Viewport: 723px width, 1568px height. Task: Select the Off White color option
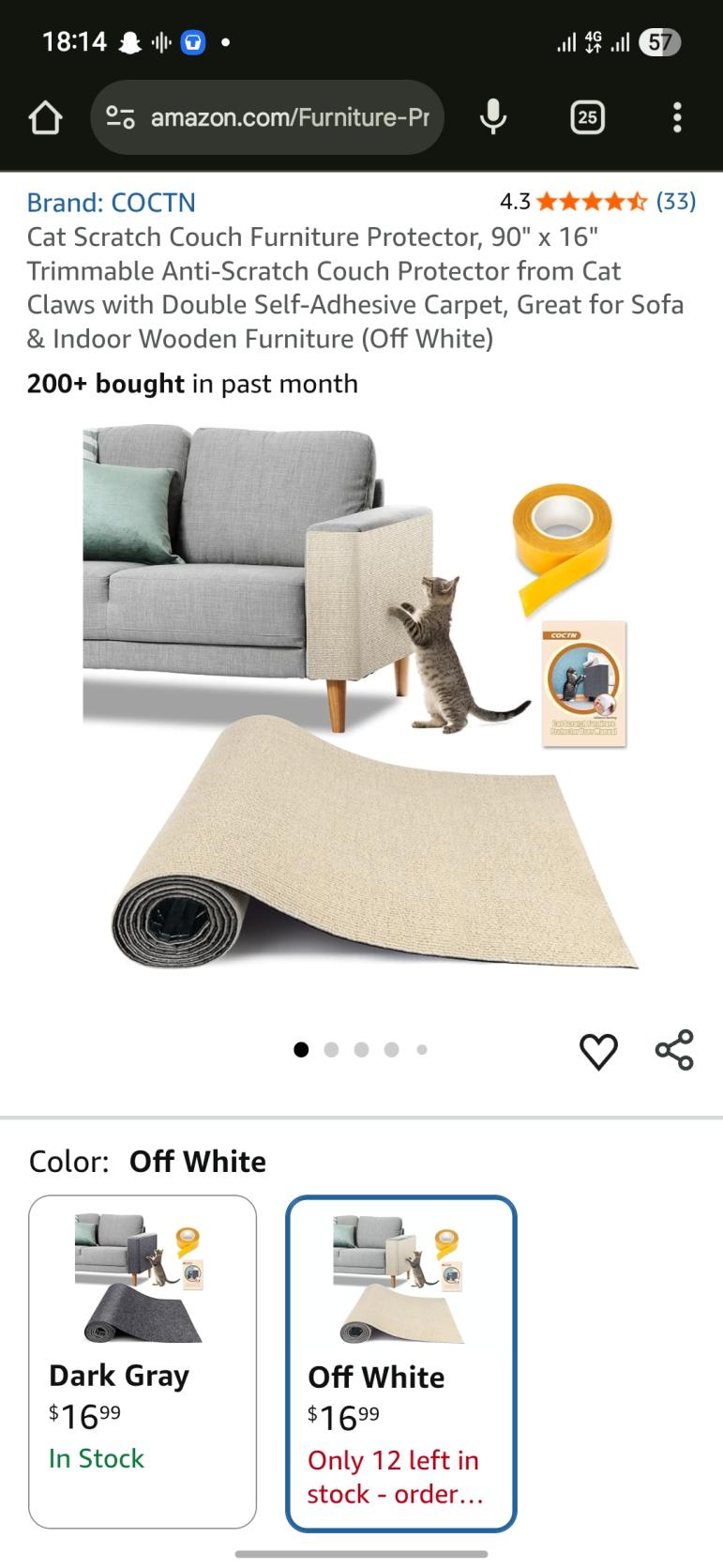coord(401,1362)
